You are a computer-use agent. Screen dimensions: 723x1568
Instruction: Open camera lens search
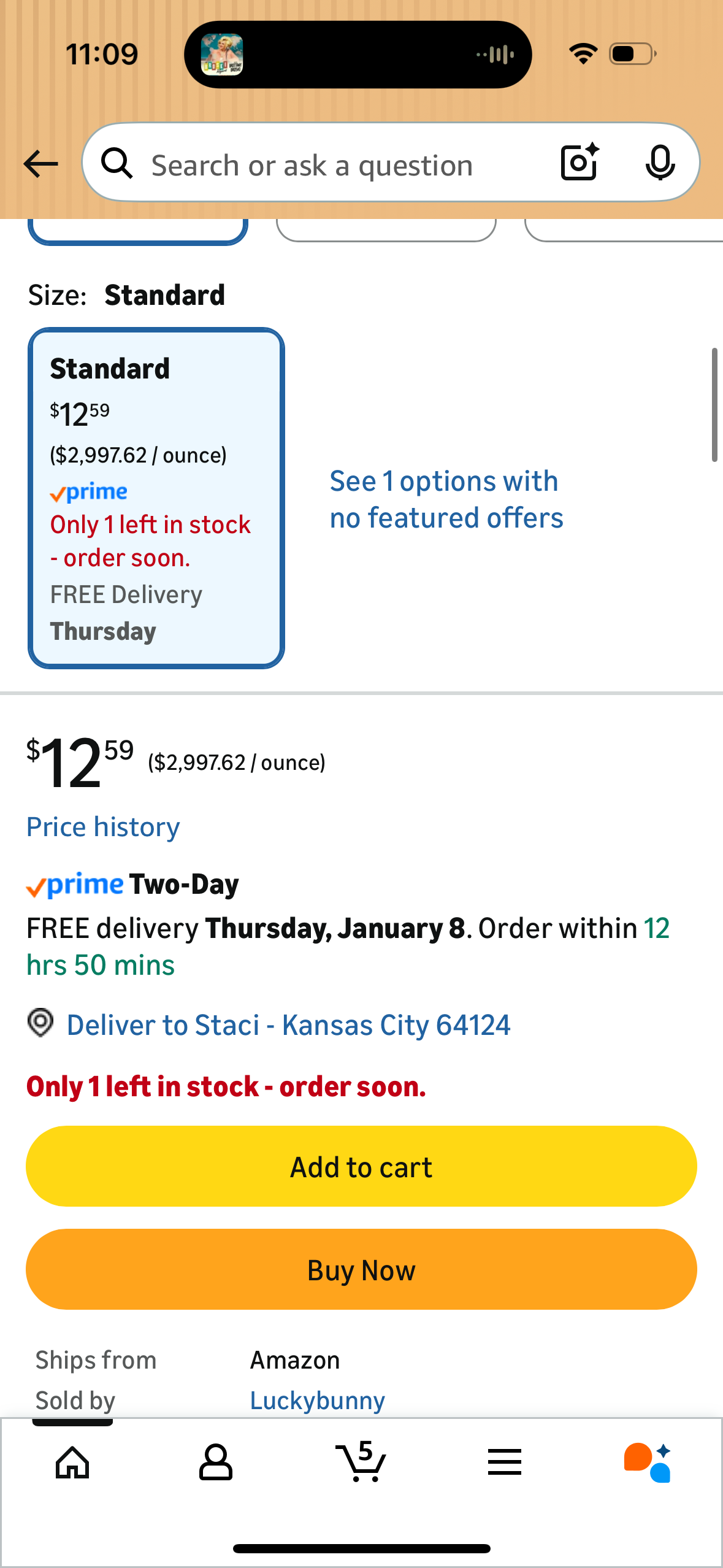tap(579, 163)
